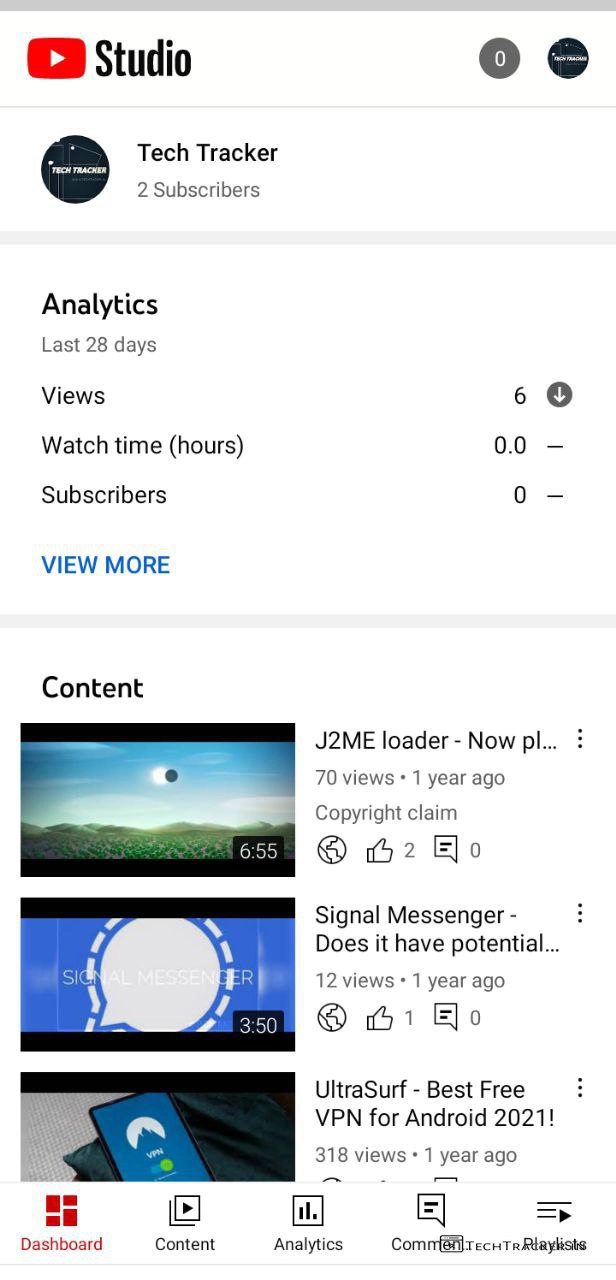Image resolution: width=616 pixels, height=1280 pixels.
Task: Open options menu for UltraSurf video
Action: pyautogui.click(x=580, y=1088)
